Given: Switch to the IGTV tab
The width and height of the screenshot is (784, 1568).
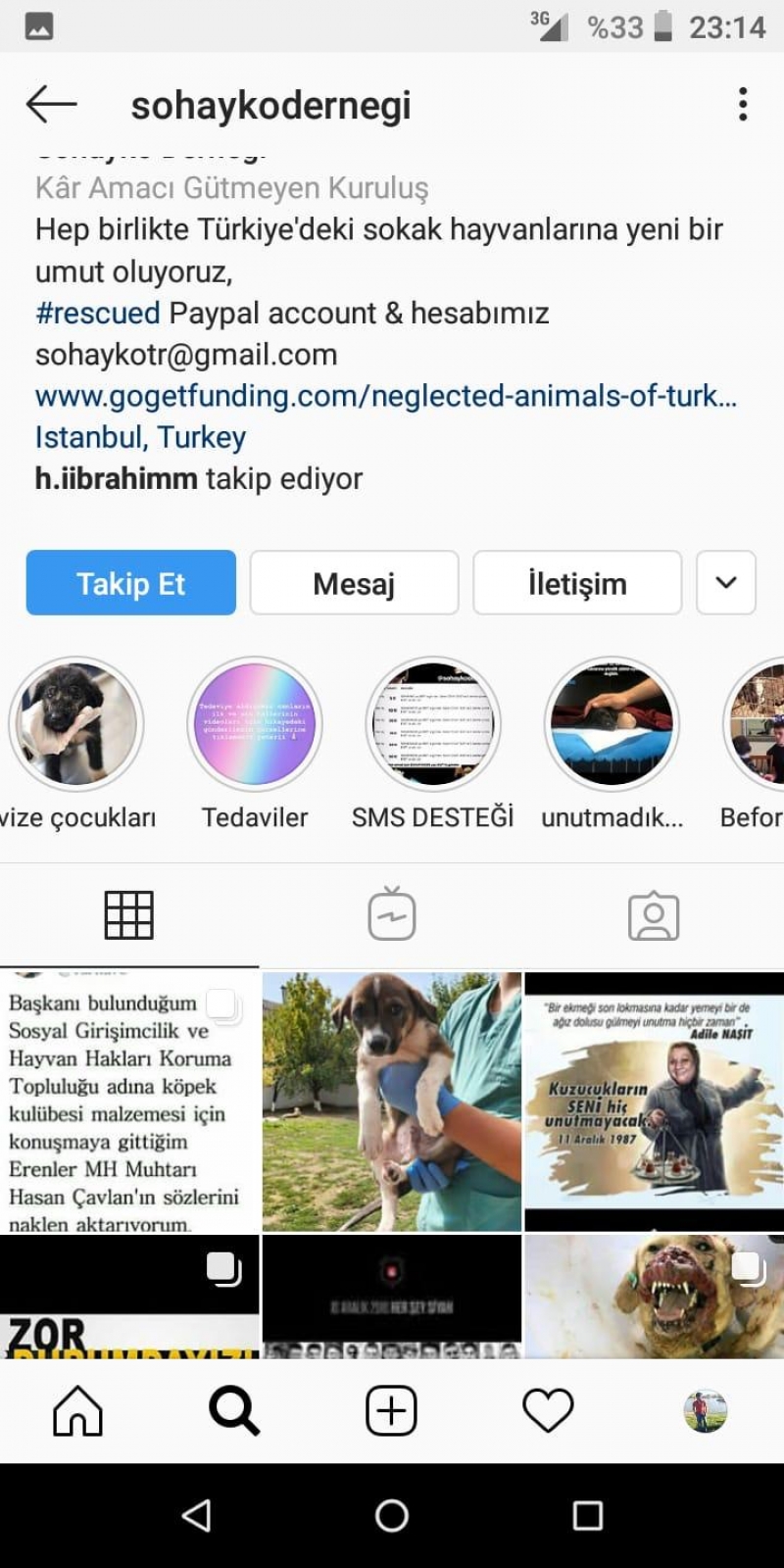Looking at the screenshot, I should 392,915.
